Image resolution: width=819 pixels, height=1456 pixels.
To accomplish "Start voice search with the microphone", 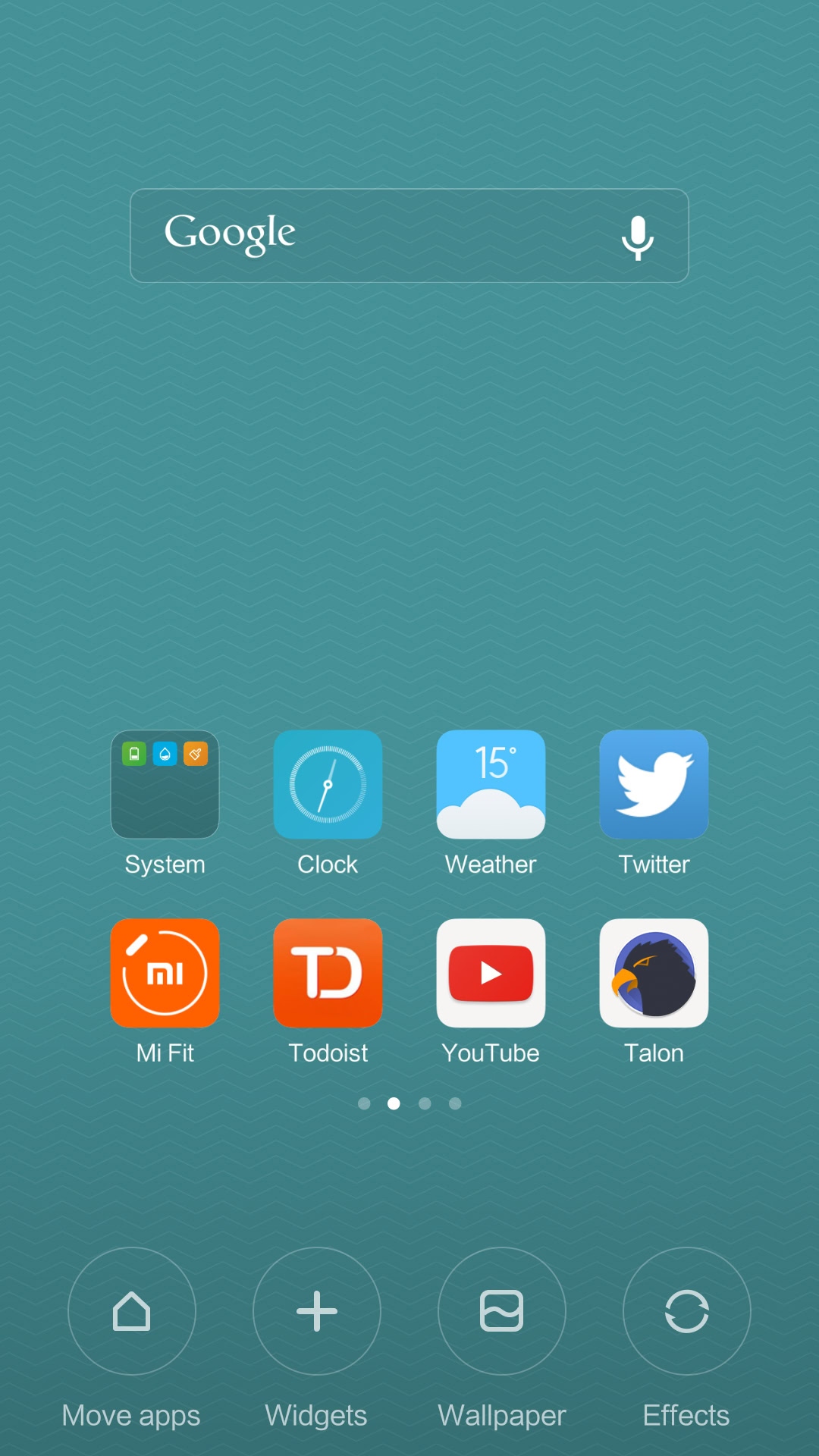I will tap(637, 237).
